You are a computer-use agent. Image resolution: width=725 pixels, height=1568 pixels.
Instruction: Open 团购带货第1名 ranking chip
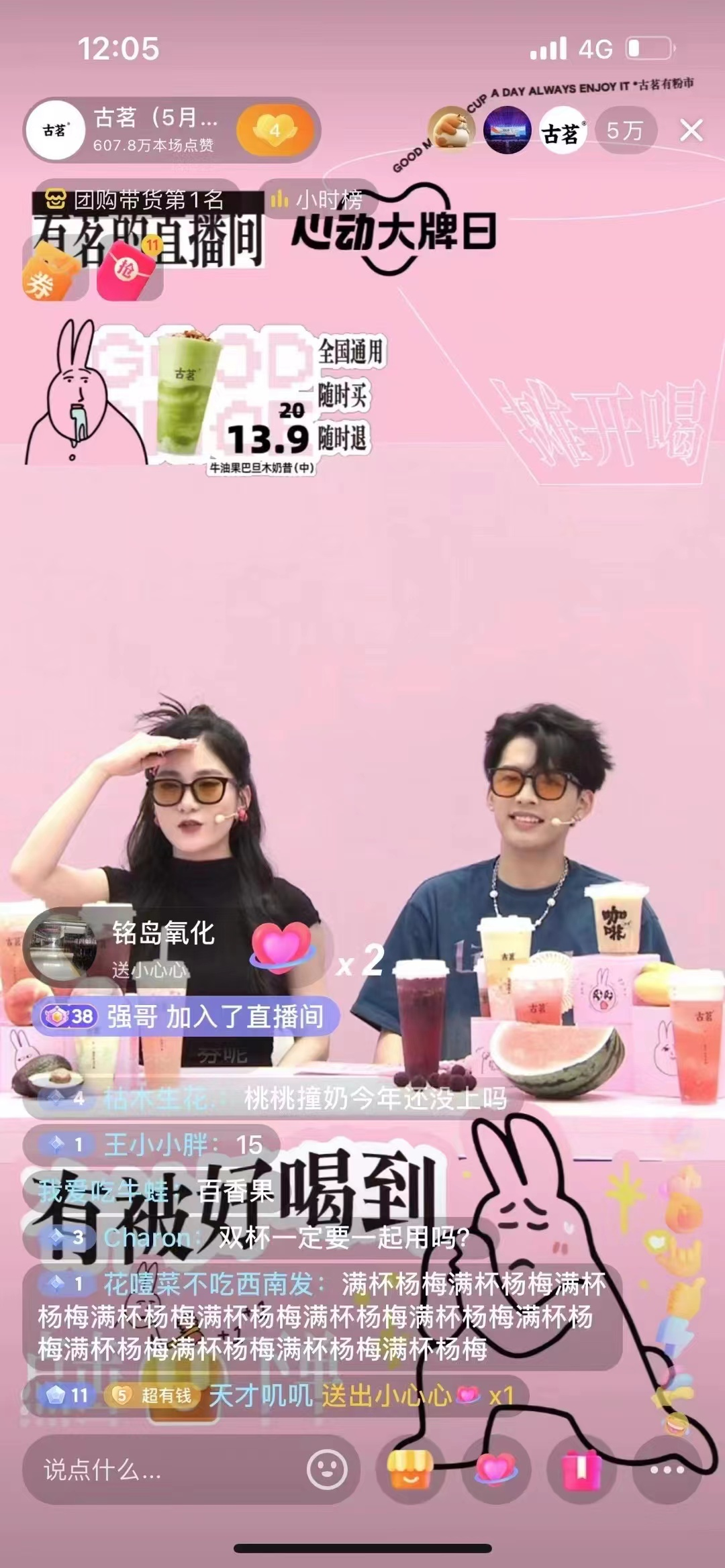136,199
